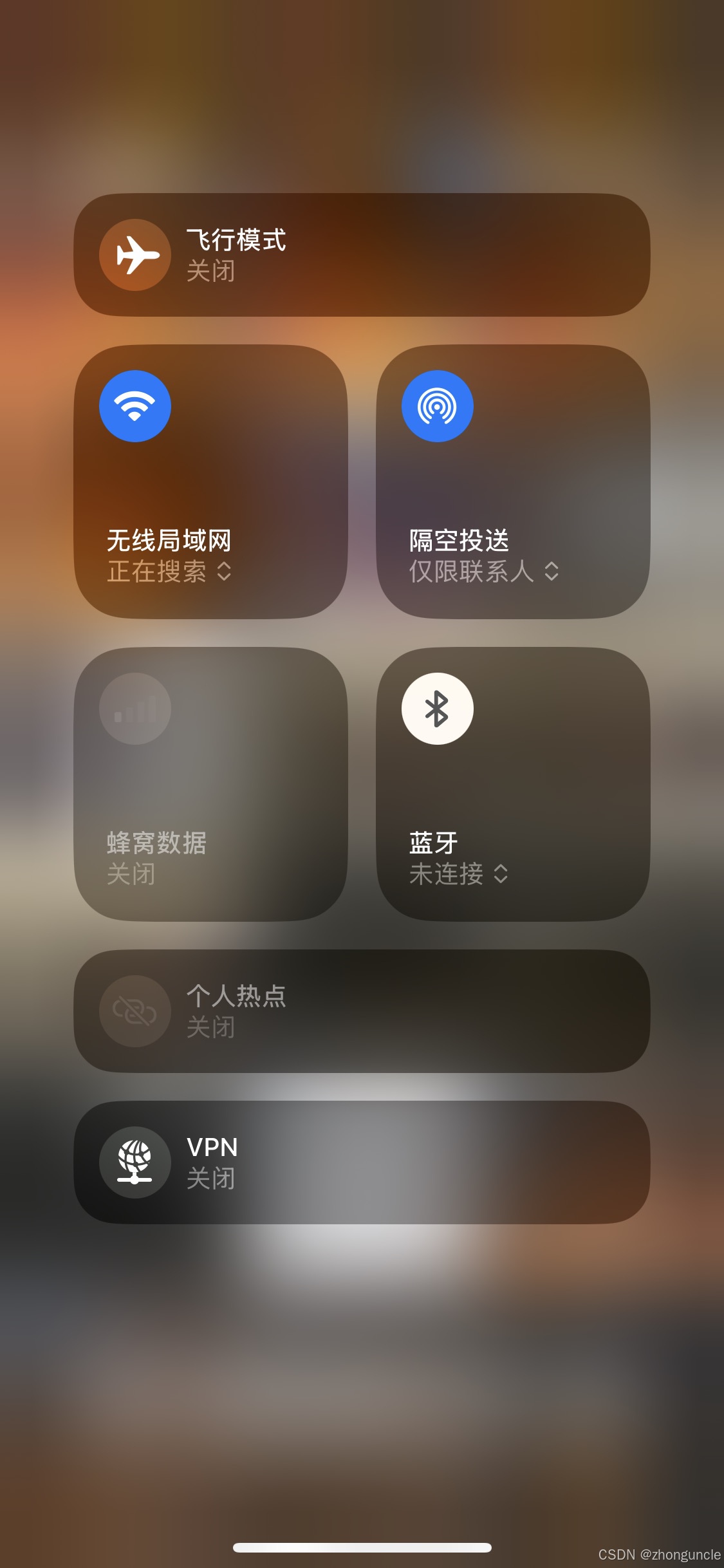Select the white Bluetooth icon
This screenshot has height=1568, width=724.
tap(437, 707)
